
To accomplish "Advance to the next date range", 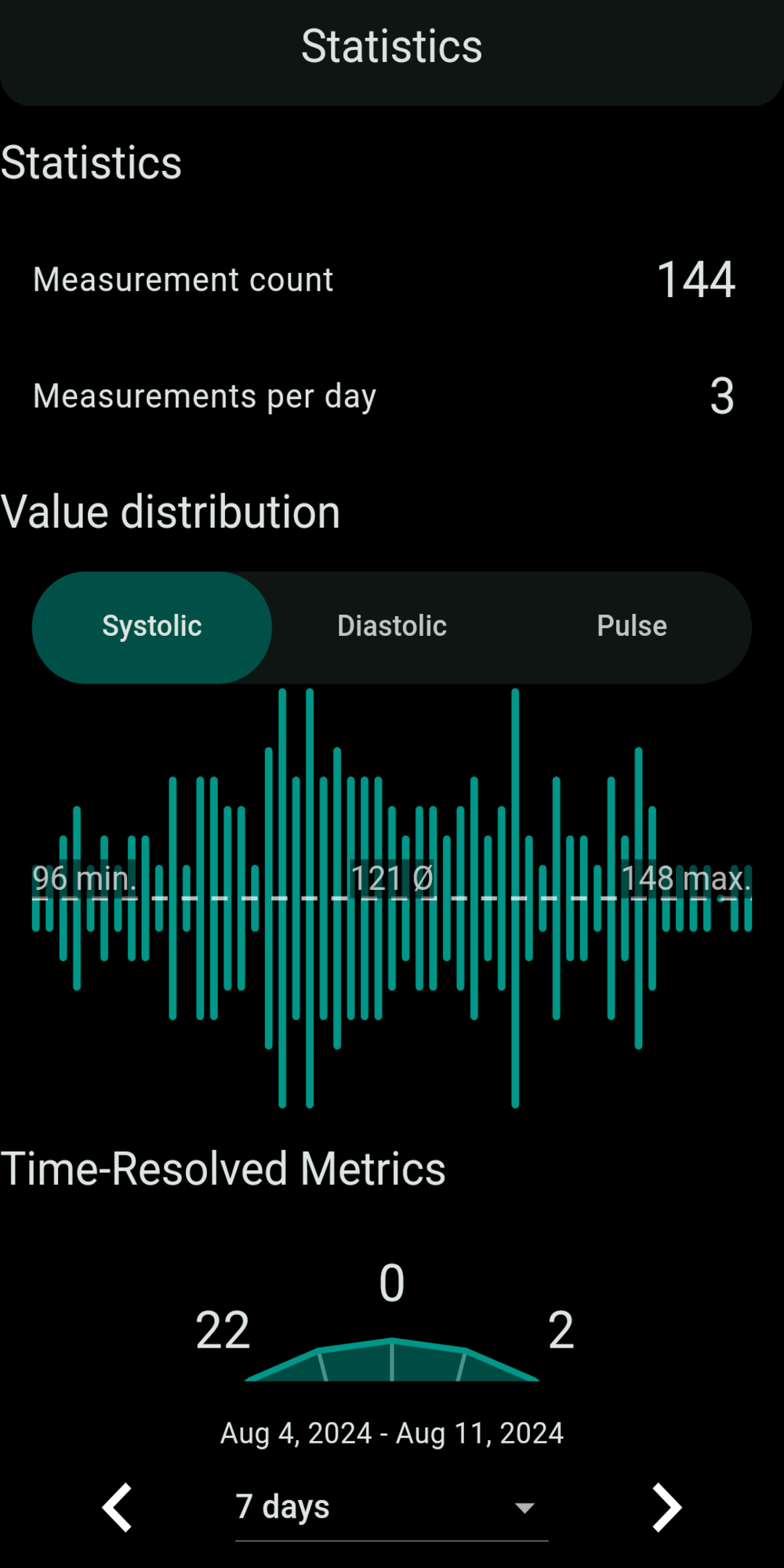I will (666, 1507).
